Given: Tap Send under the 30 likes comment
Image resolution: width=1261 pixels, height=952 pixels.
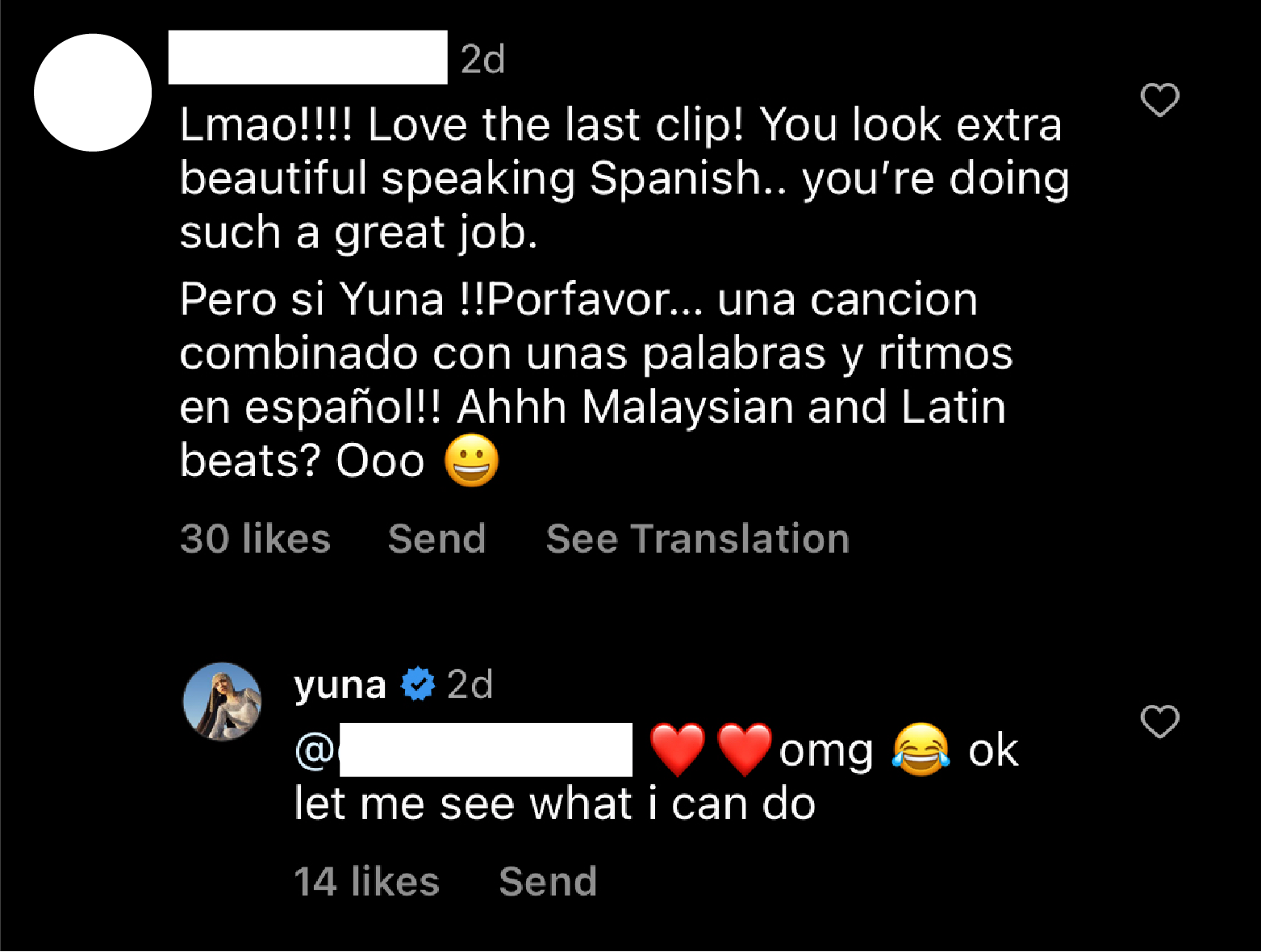Looking at the screenshot, I should pos(436,538).
